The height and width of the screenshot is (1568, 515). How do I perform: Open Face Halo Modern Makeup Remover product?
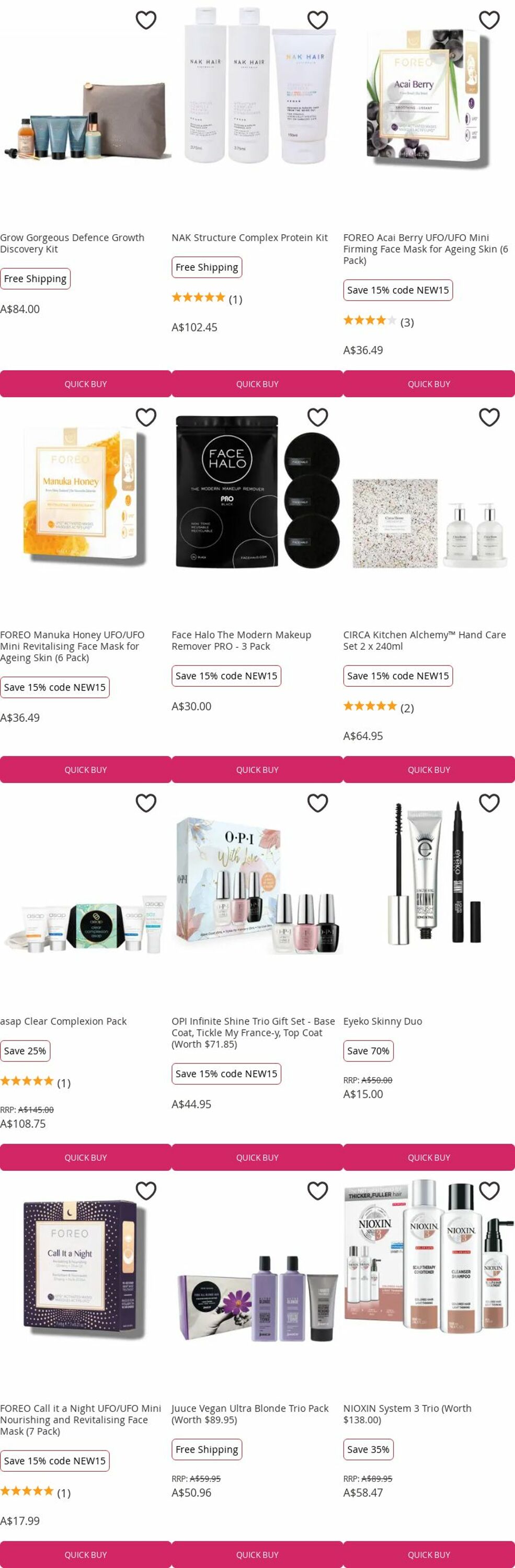241,640
